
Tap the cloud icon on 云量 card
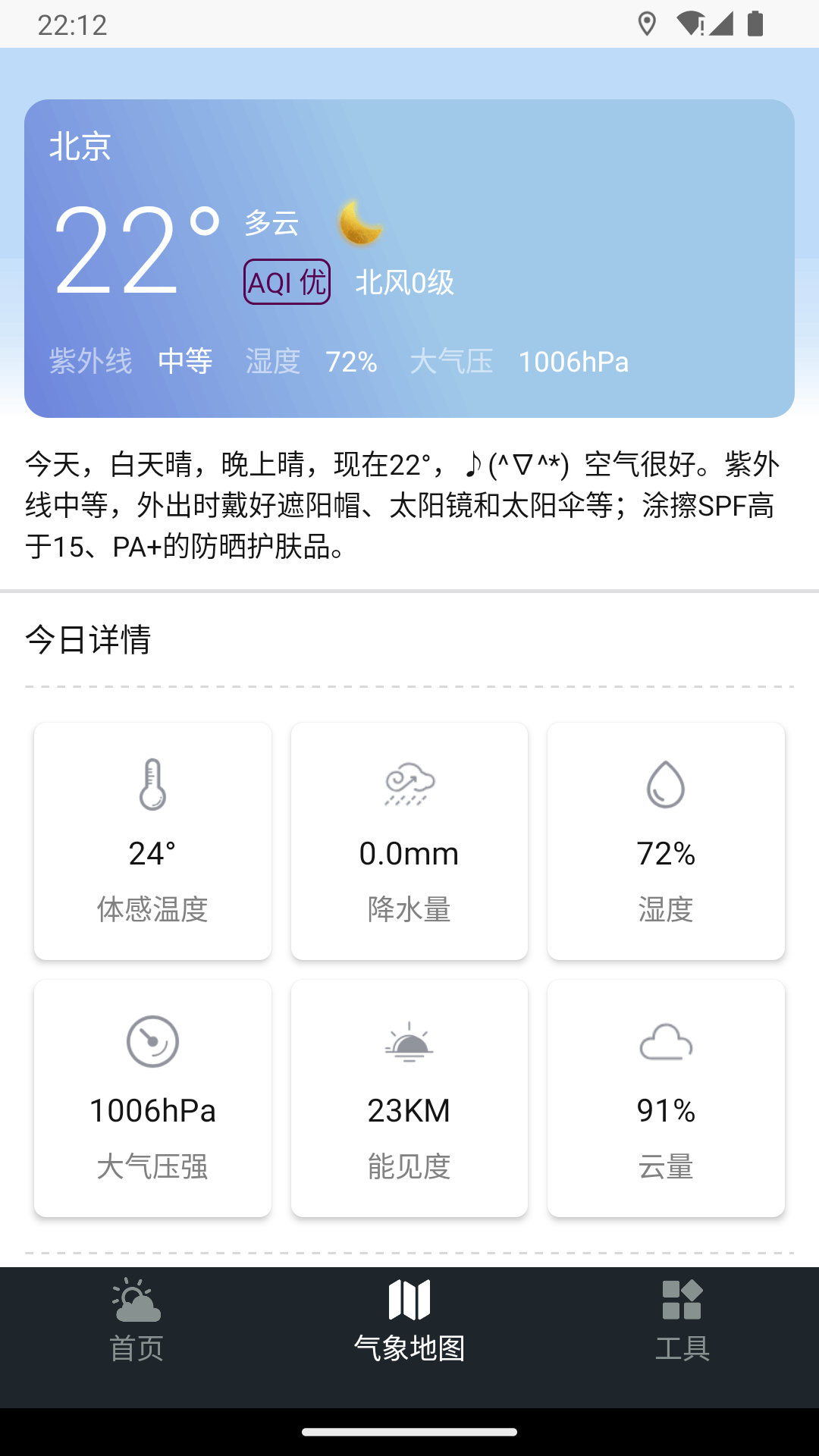666,1043
